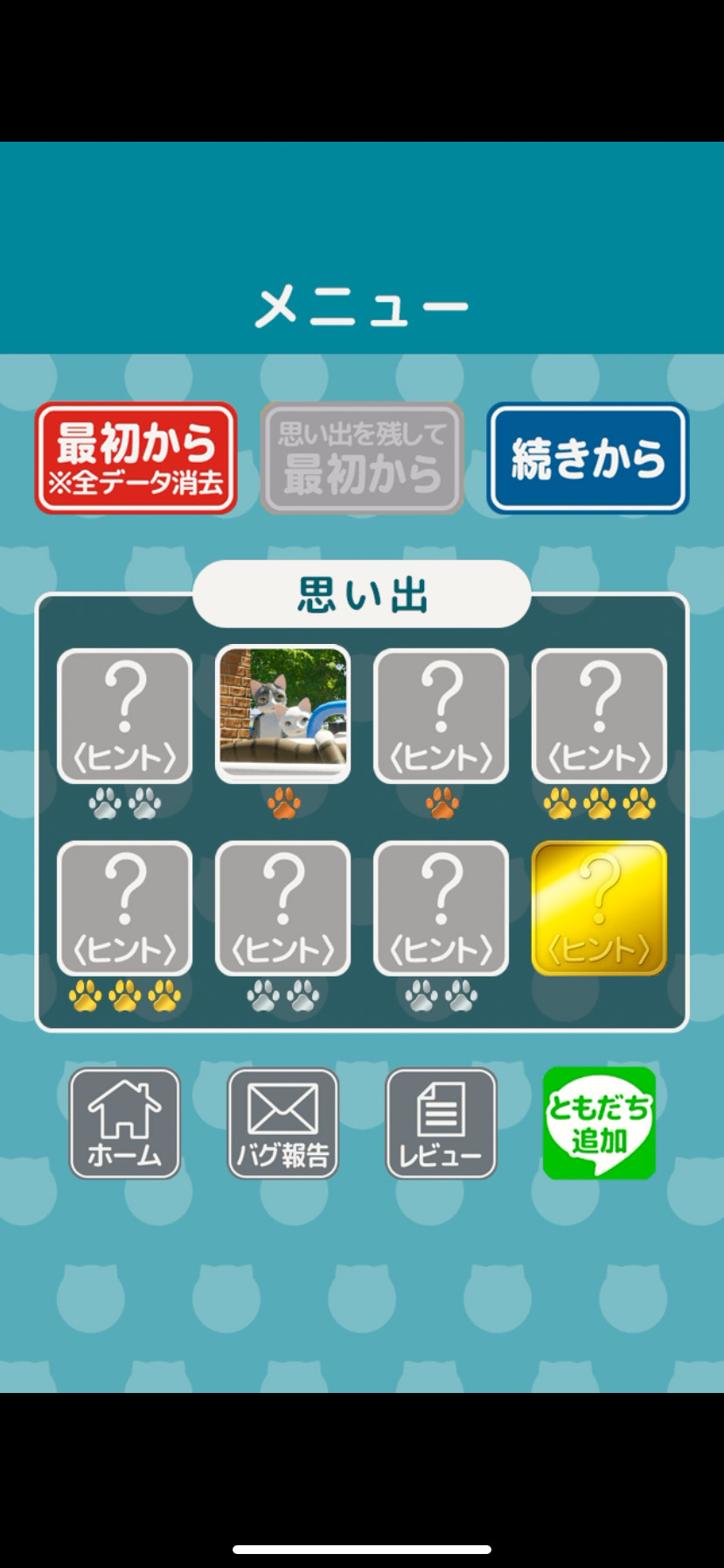This screenshot has width=724, height=1568.
Task: Open the unlocked cat photo memory
Action: tap(282, 713)
